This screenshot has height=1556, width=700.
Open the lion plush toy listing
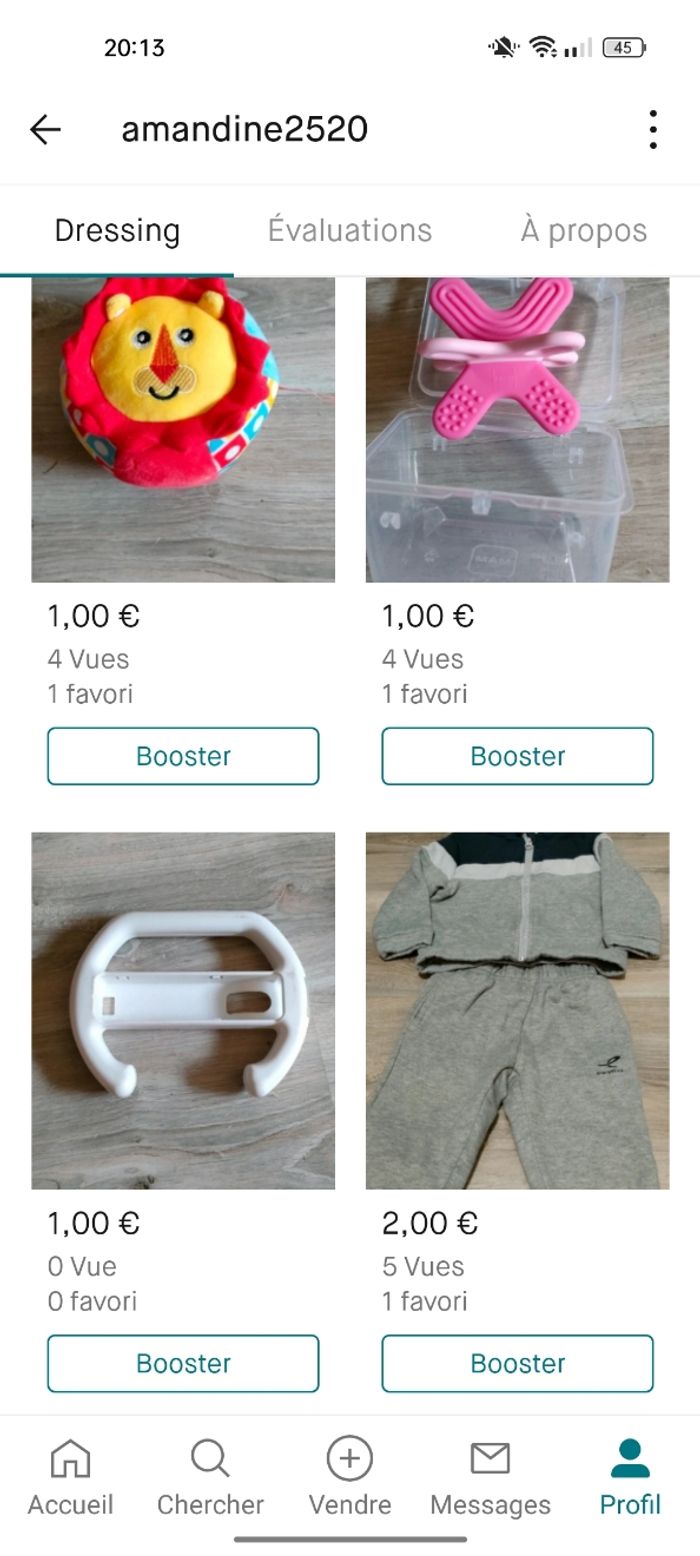183,430
